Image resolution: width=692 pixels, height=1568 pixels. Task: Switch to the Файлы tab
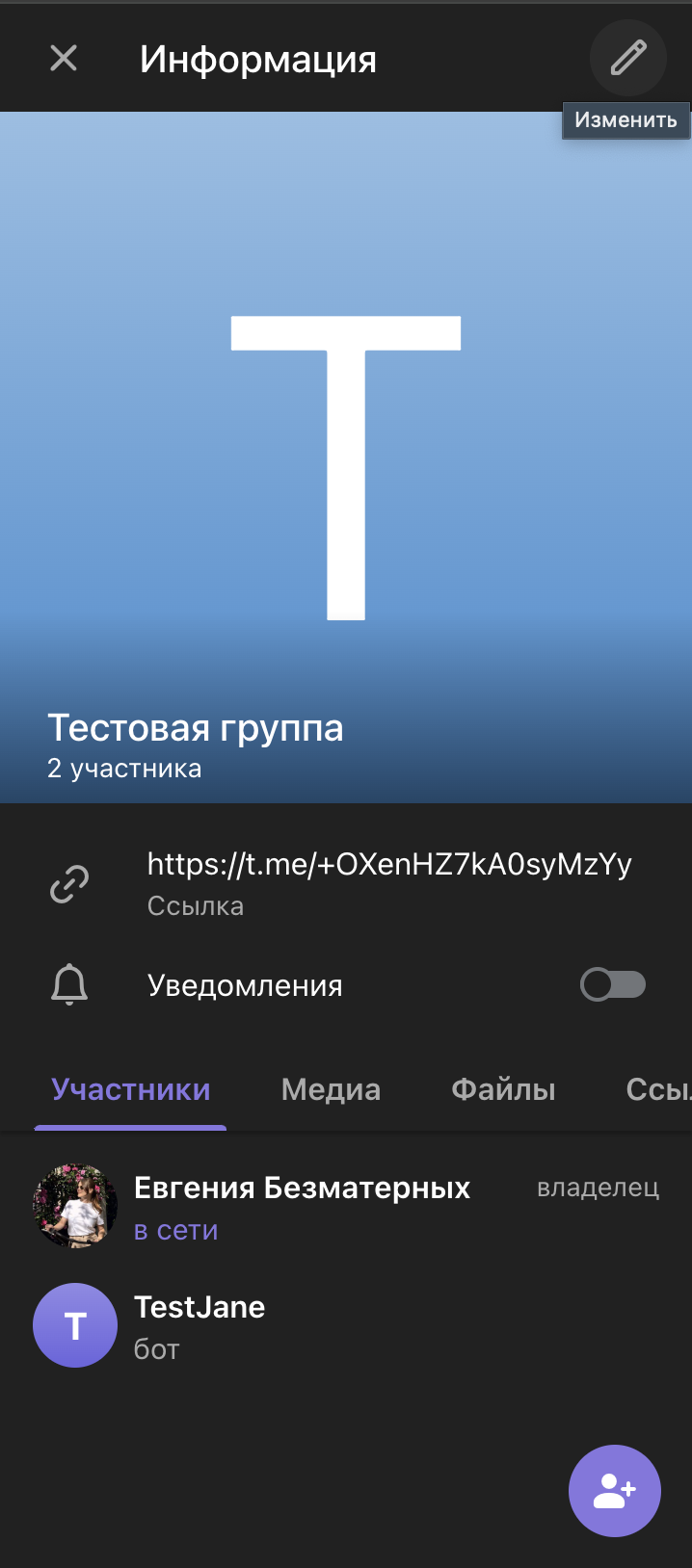[503, 1089]
